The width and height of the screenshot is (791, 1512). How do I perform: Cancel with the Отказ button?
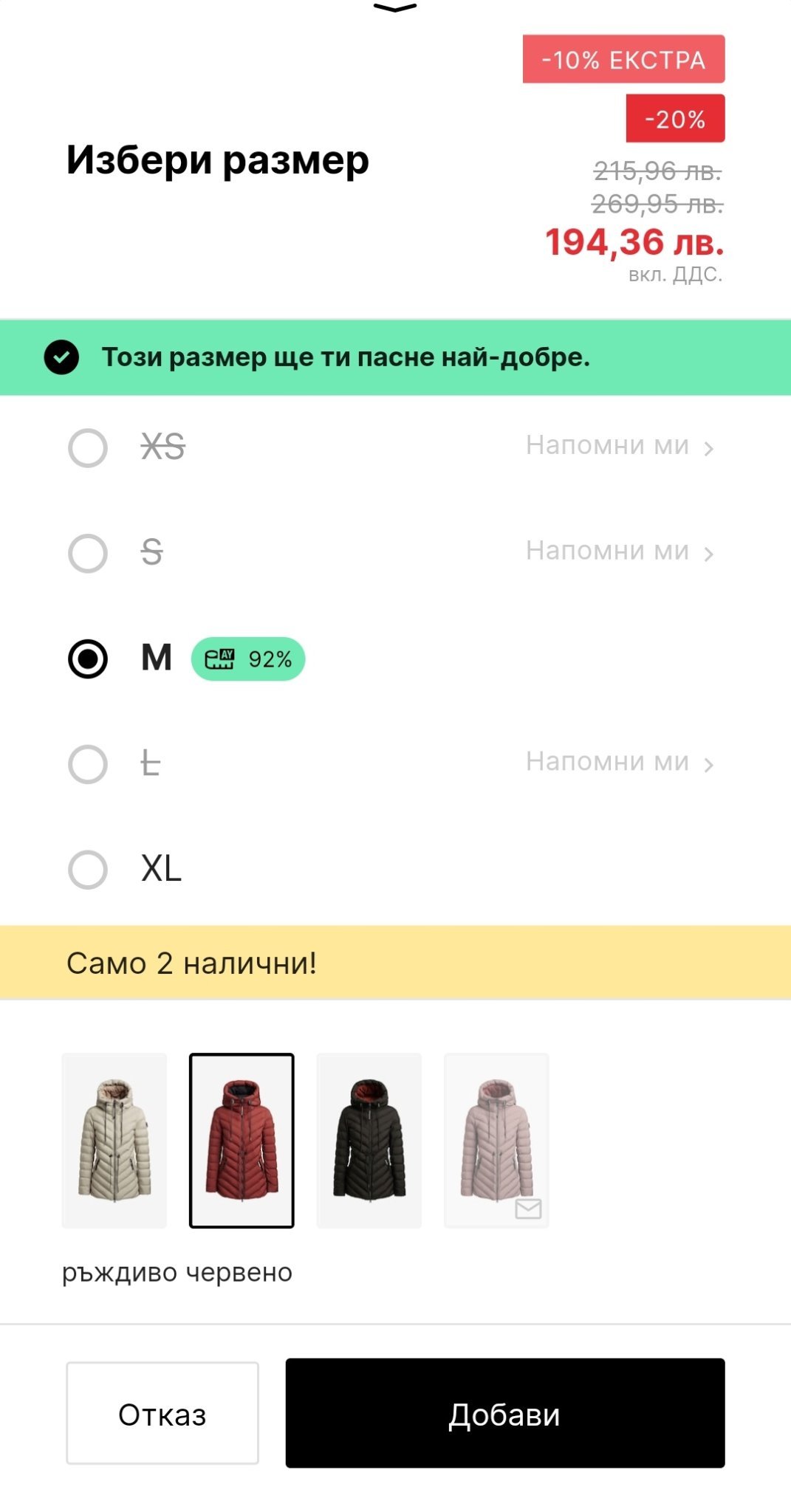pos(162,1413)
